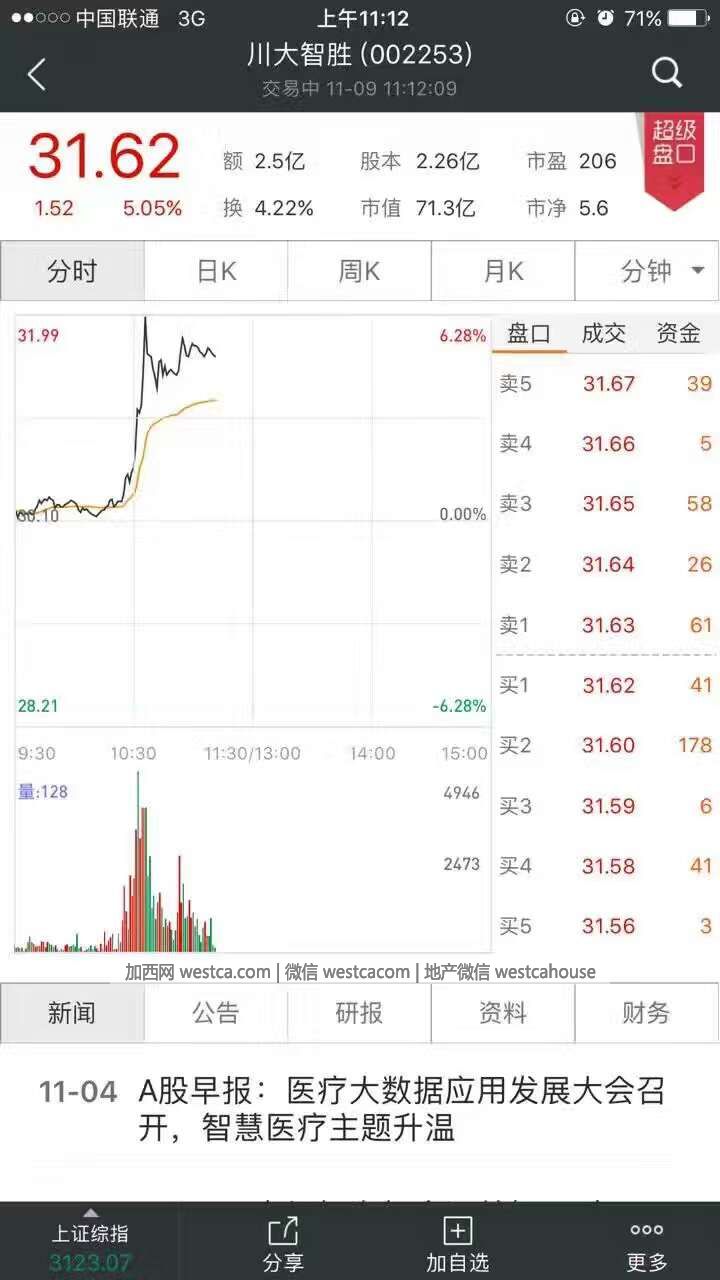This screenshot has height=1280, width=720.
Task: Switch to the 周K chart tab
Action: tap(360, 271)
